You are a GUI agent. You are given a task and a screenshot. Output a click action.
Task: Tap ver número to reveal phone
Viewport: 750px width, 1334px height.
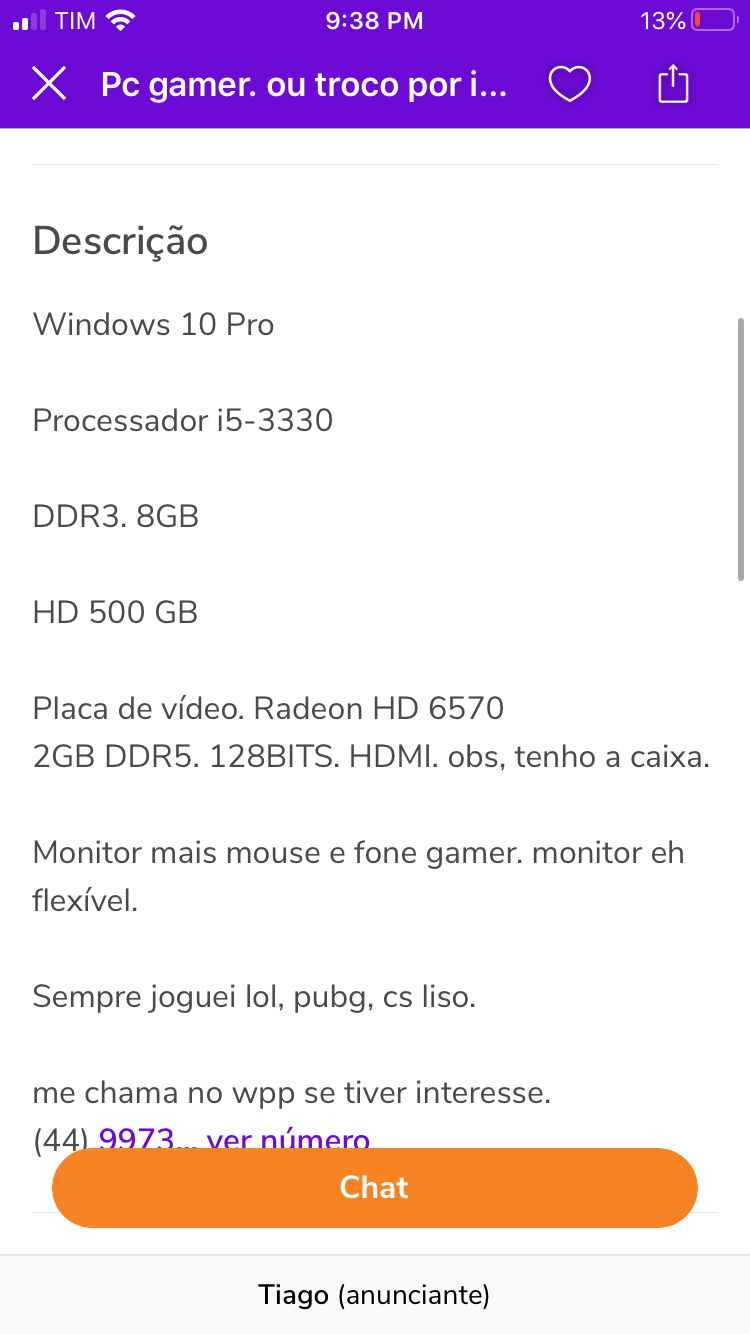[288, 1139]
